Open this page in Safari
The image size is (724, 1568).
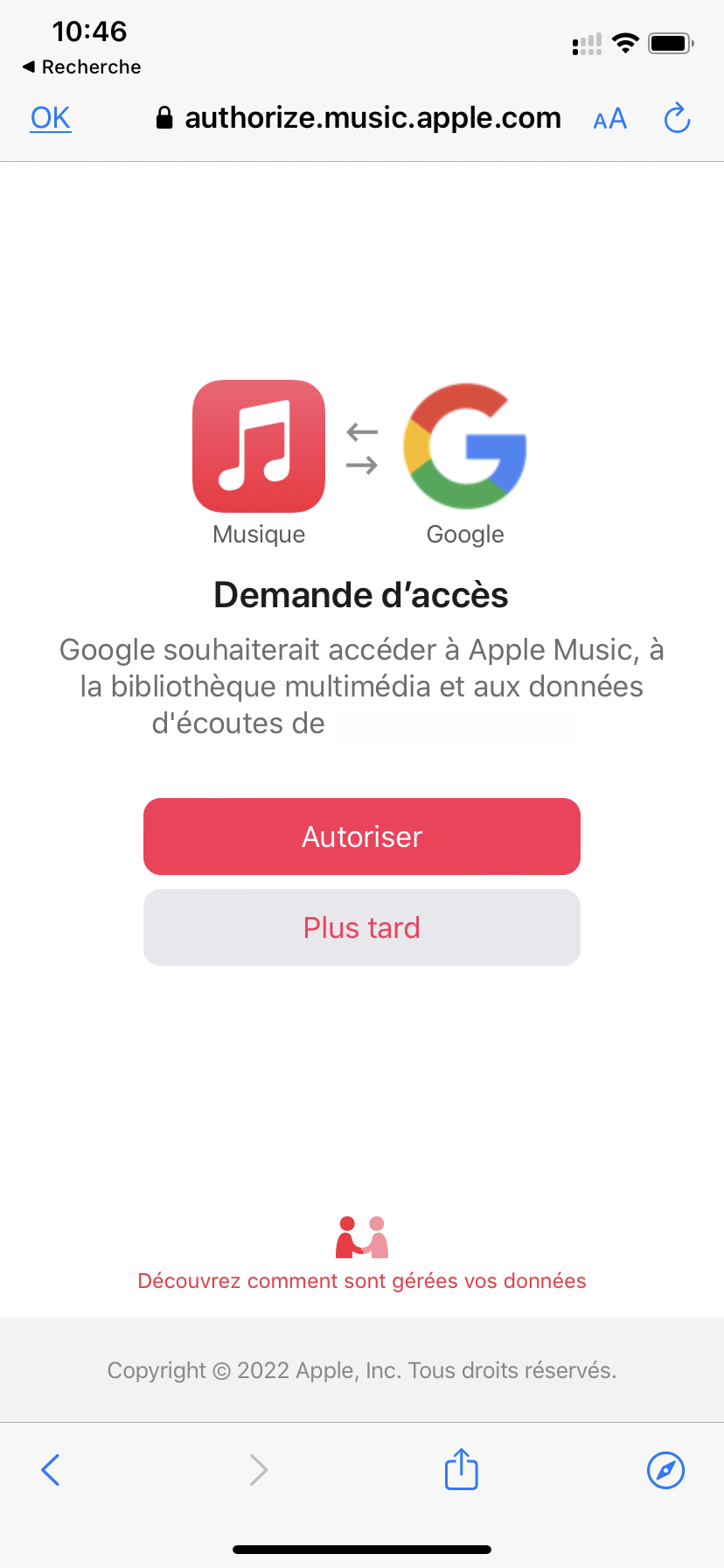(x=665, y=1470)
